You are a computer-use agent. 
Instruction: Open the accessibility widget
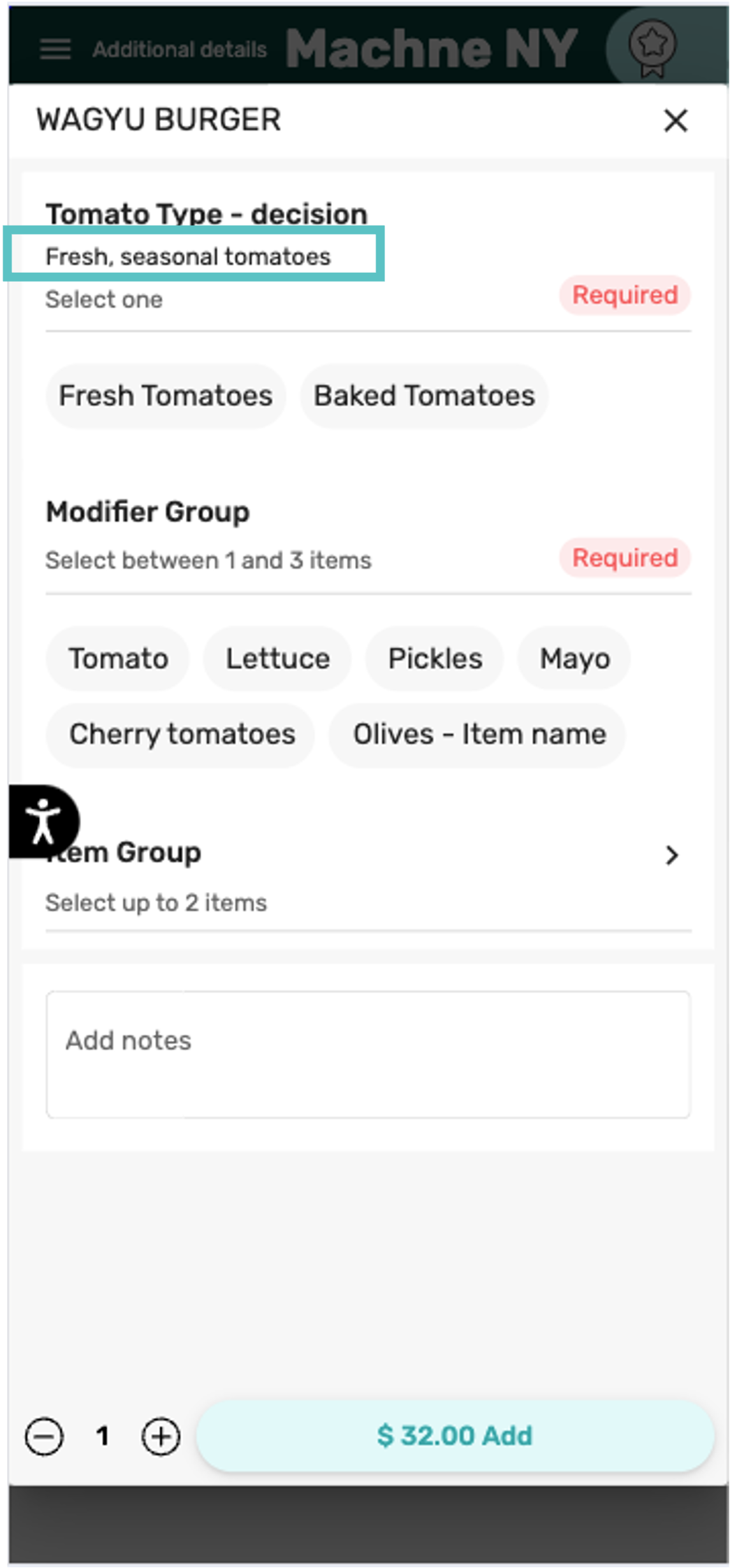42,822
